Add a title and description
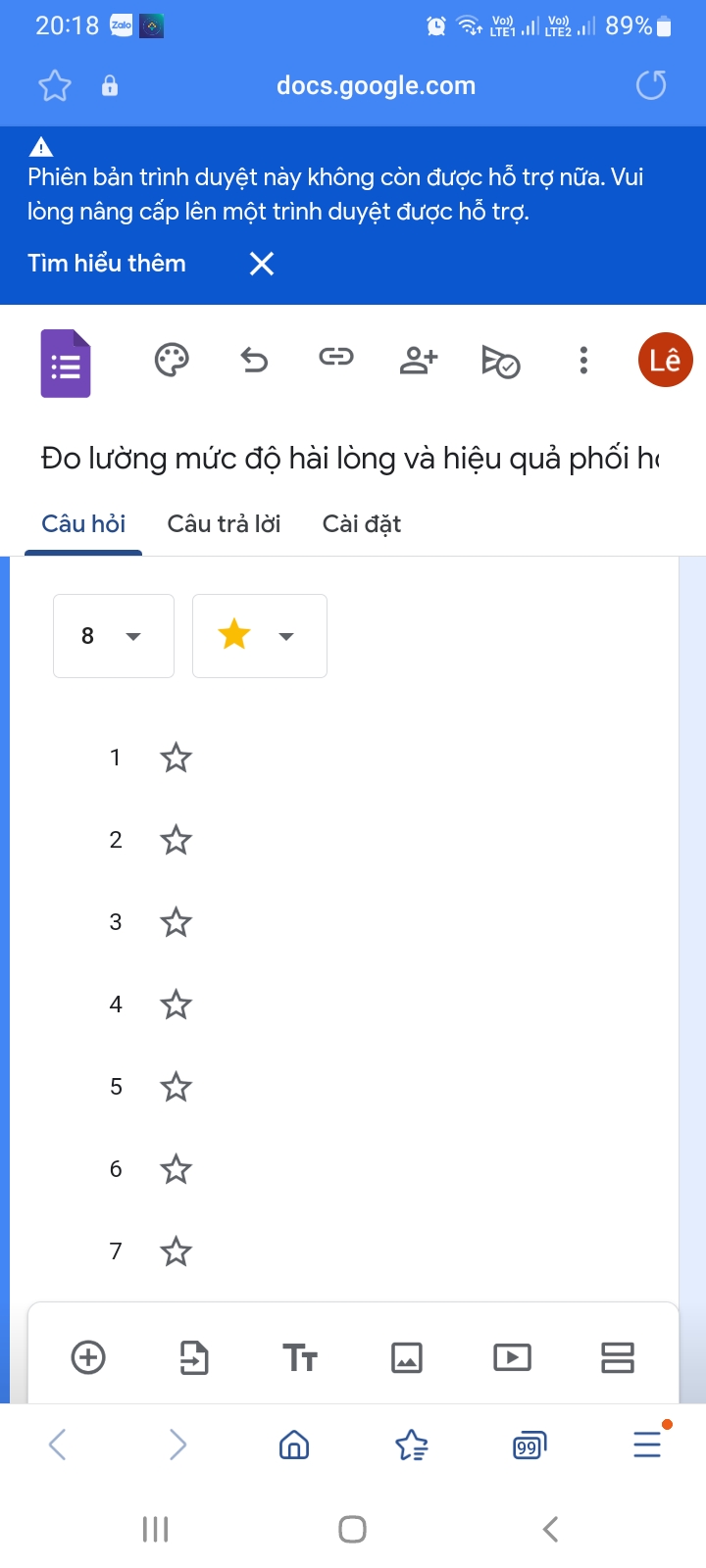Image resolution: width=706 pixels, height=1568 pixels. coord(300,1357)
